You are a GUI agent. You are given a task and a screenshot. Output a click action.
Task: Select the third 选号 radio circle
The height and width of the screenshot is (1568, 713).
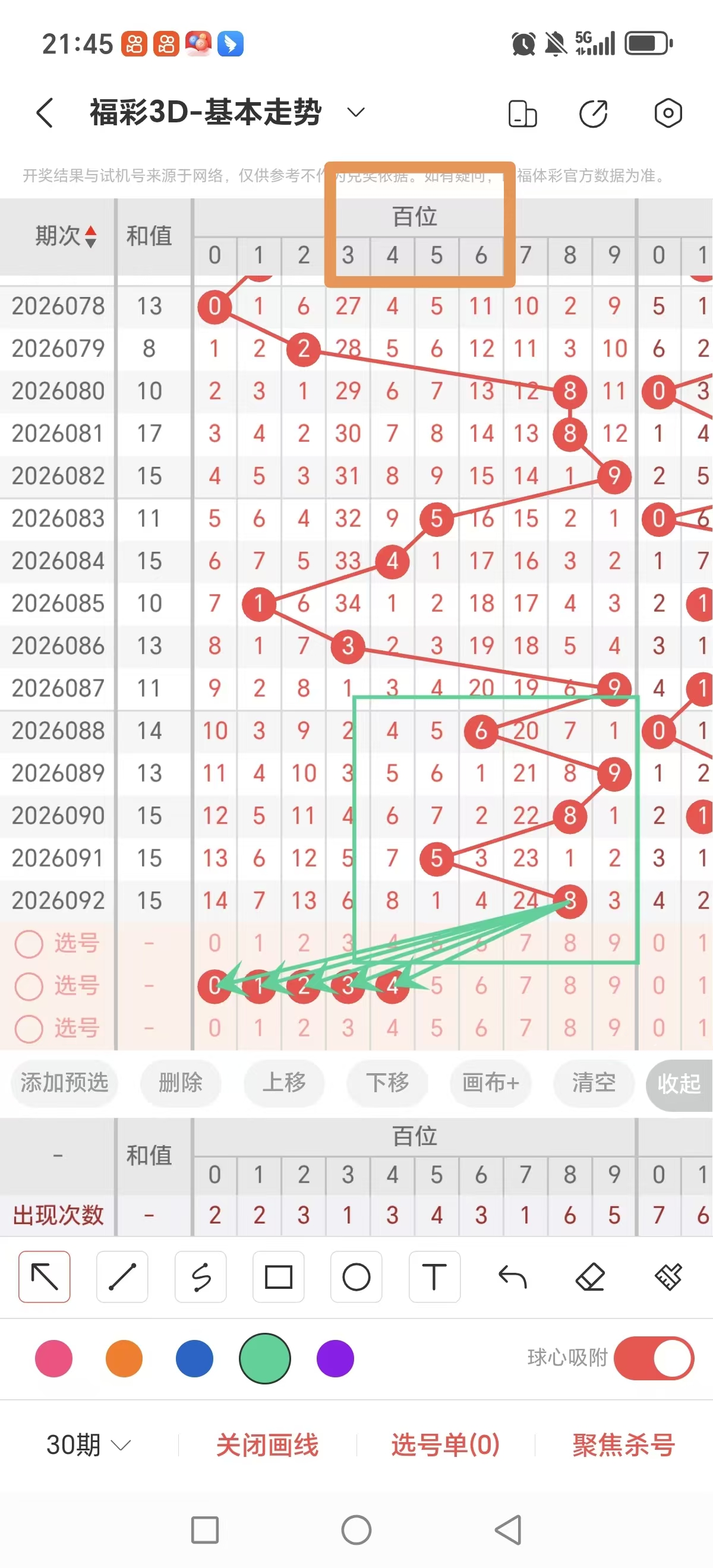(x=29, y=1029)
